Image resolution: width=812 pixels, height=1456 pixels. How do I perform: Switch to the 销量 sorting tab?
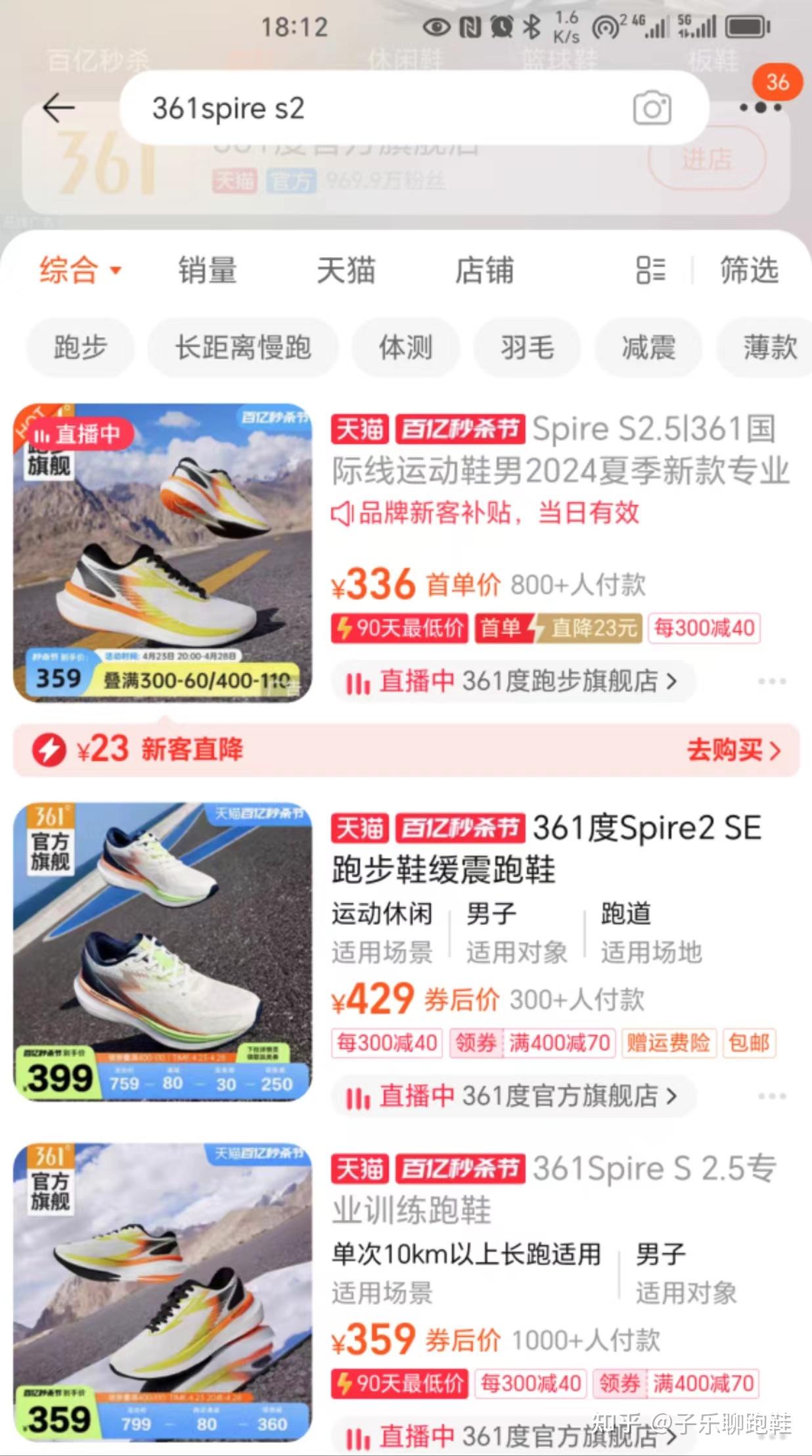tap(206, 270)
